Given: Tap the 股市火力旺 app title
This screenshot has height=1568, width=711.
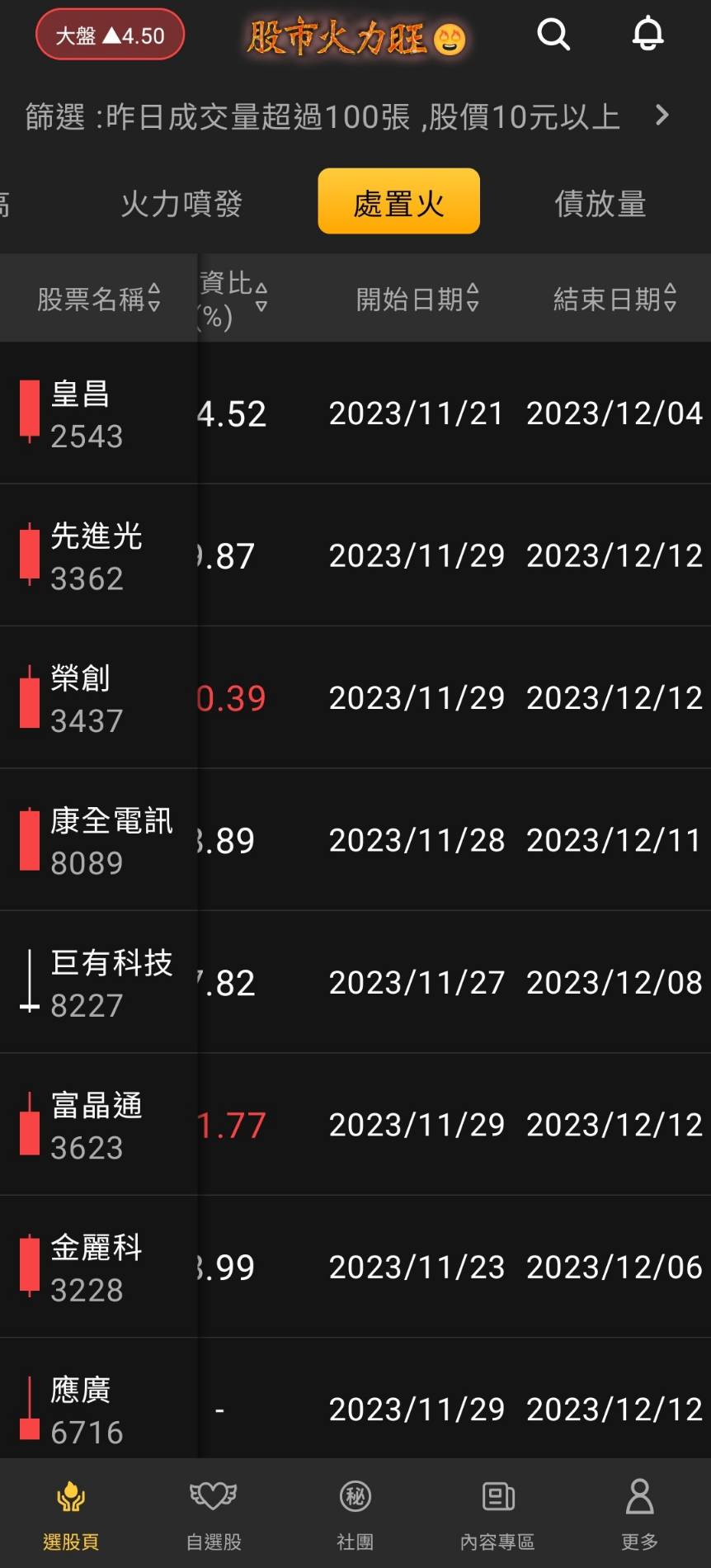Looking at the screenshot, I should point(355,37).
